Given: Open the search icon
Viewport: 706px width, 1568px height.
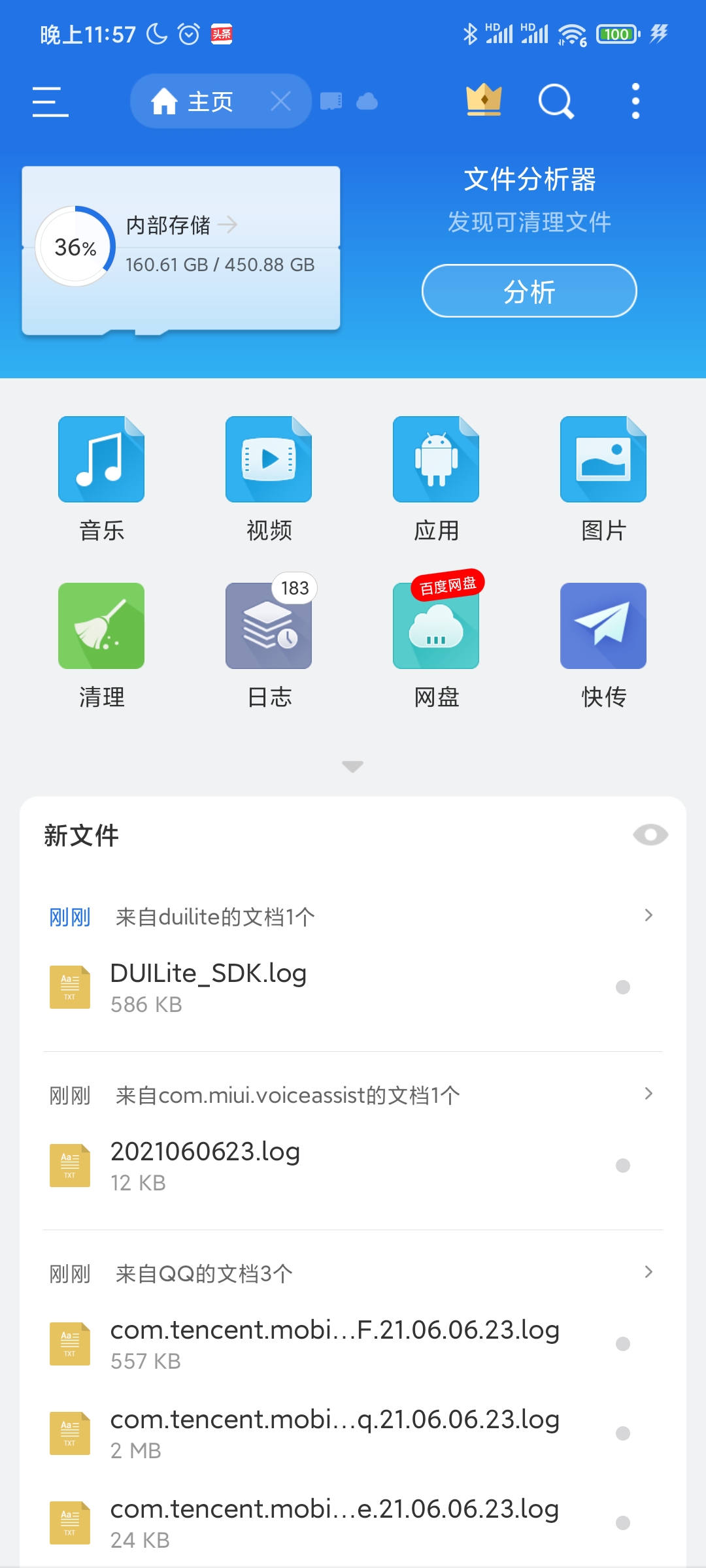Looking at the screenshot, I should click(x=556, y=101).
